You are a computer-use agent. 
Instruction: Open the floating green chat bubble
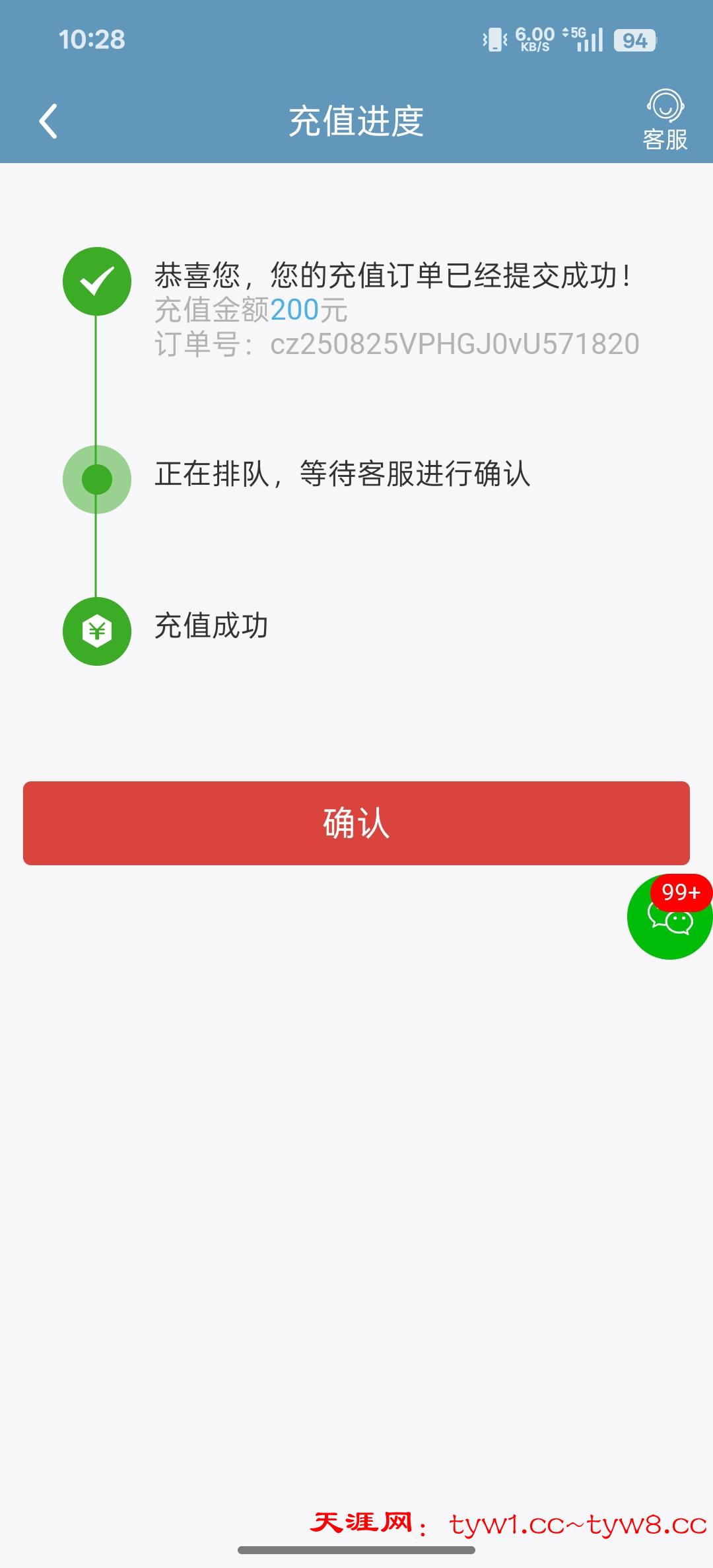click(669, 919)
